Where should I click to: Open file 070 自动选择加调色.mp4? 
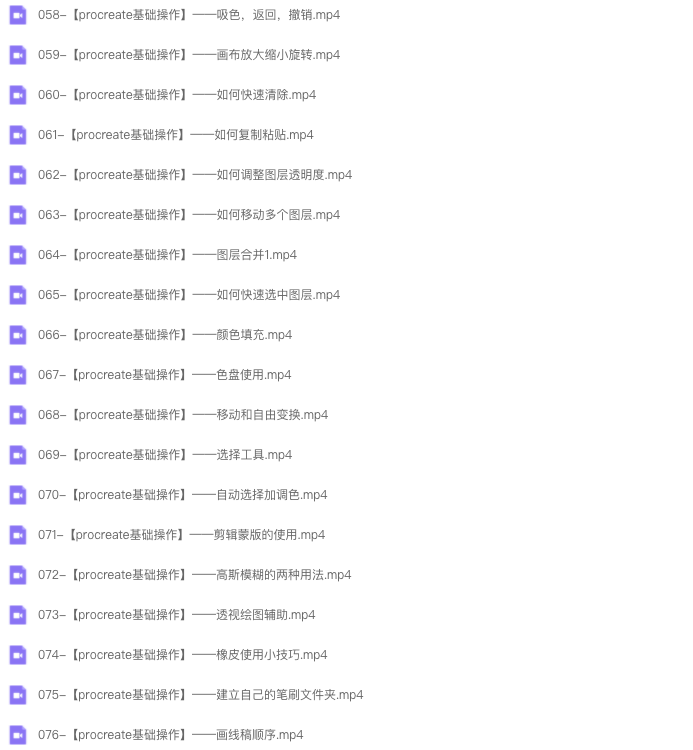pyautogui.click(x=183, y=495)
